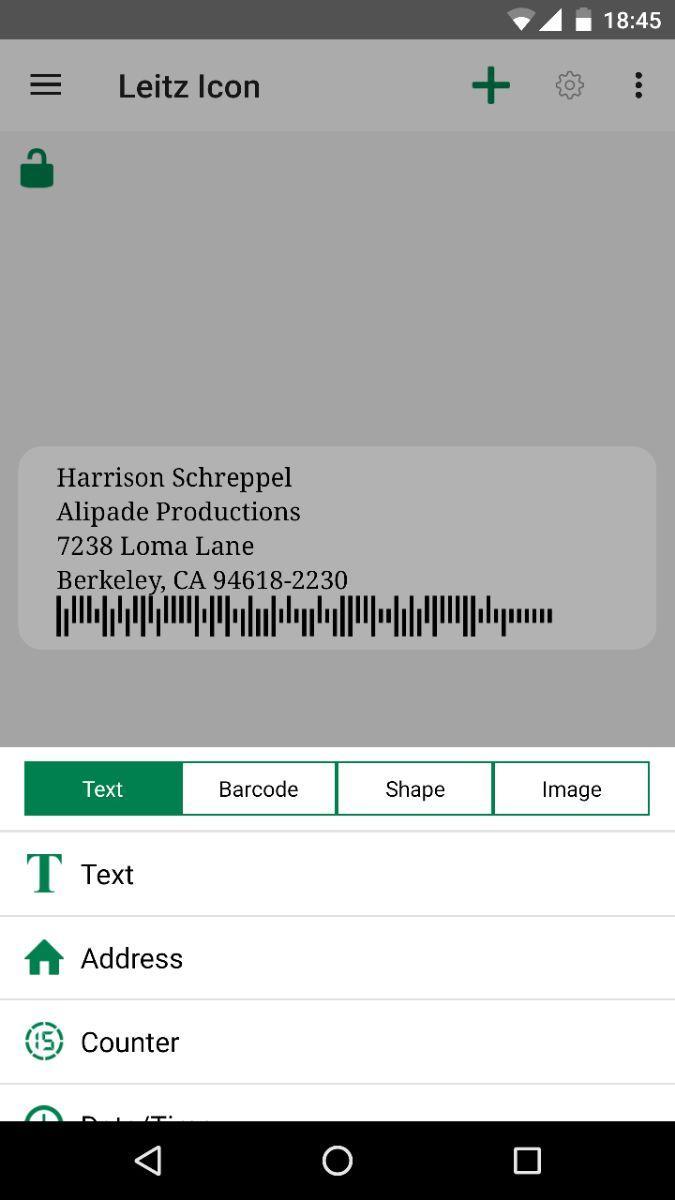Insert a Counter object
The image size is (675, 1200).
337,1042
